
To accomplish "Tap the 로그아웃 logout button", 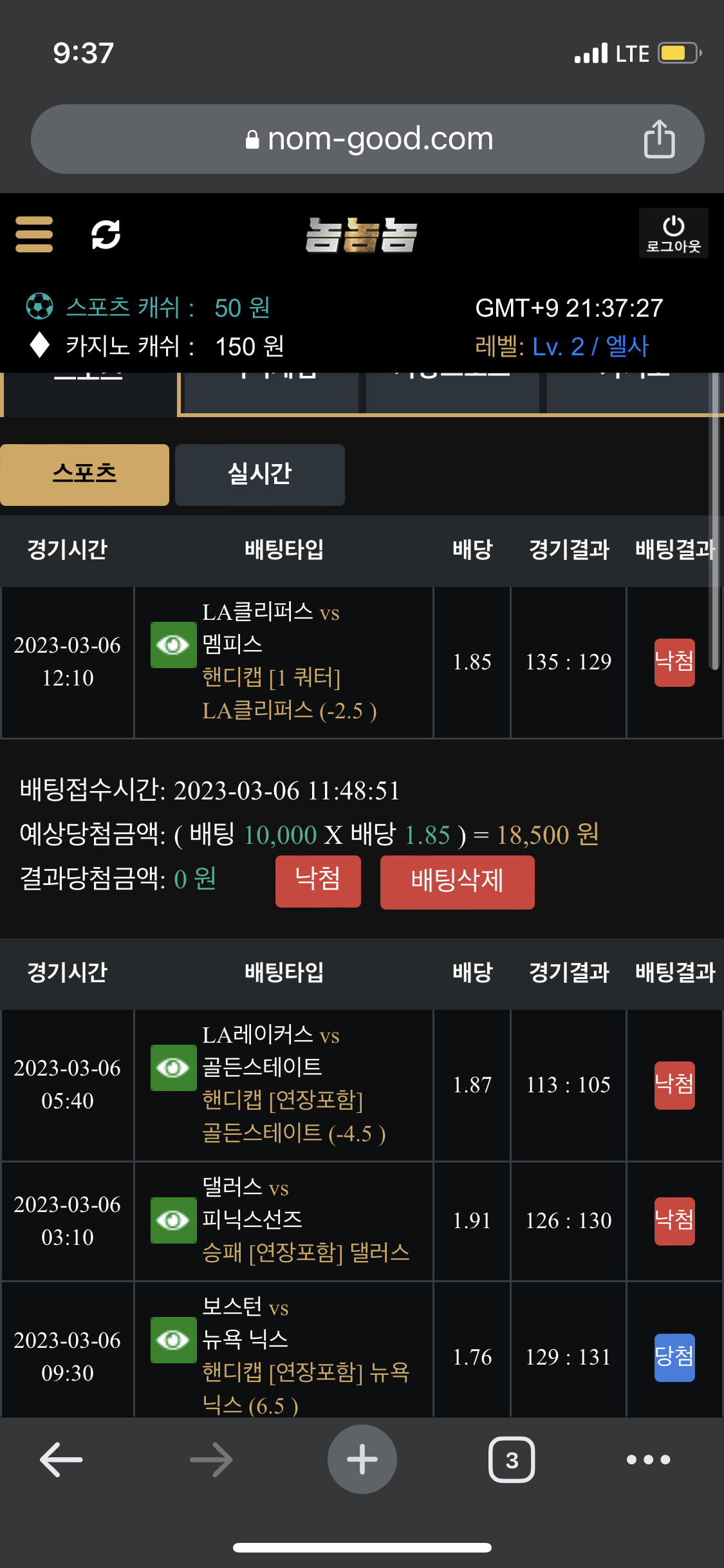I will click(x=673, y=233).
